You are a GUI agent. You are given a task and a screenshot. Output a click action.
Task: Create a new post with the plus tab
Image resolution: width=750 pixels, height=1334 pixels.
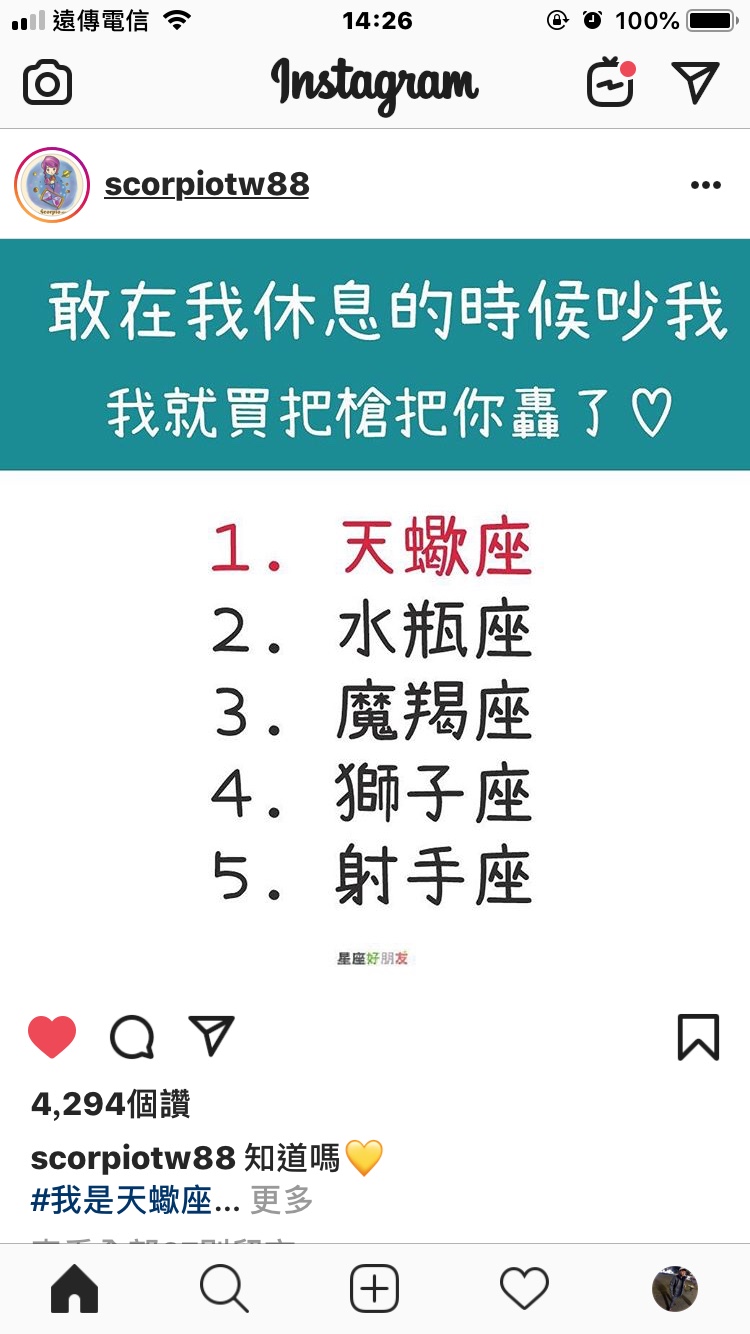point(374,1289)
